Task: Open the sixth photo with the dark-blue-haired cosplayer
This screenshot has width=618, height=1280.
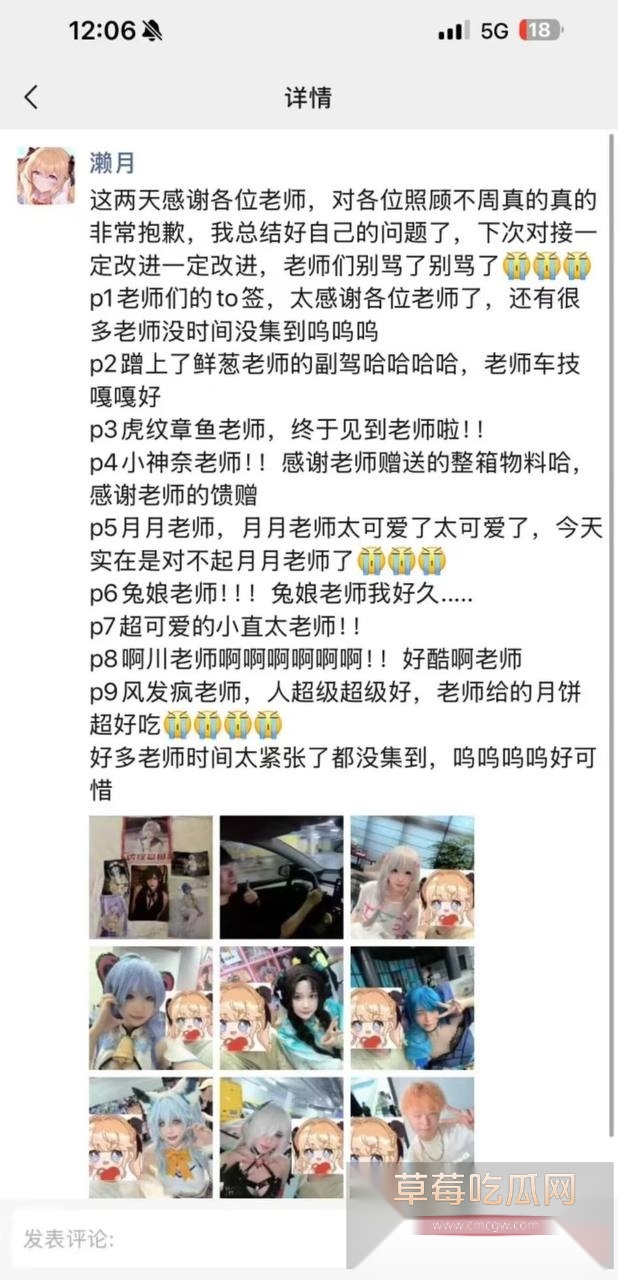Action: [411, 1007]
